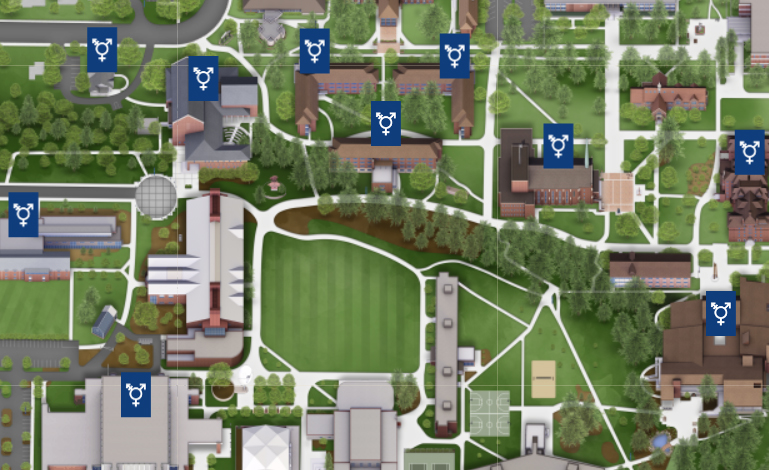Open the marker on the U-shaped building's right wing
769x470 pixels.
point(455,55)
